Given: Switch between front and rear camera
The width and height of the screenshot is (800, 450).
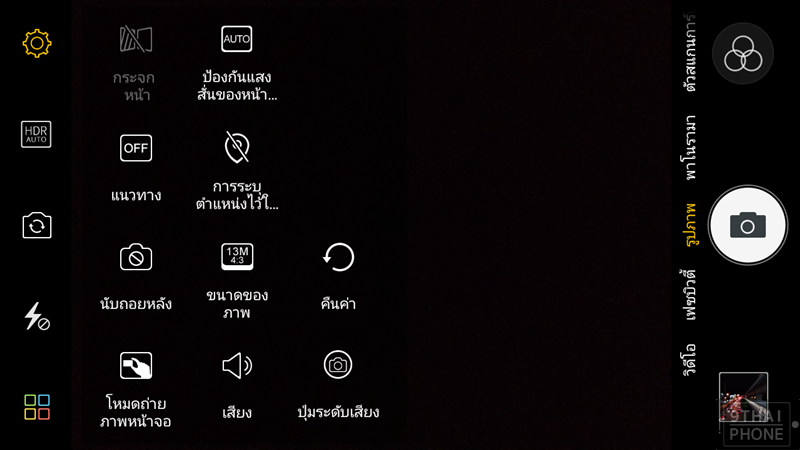Looking at the screenshot, I should [37, 225].
